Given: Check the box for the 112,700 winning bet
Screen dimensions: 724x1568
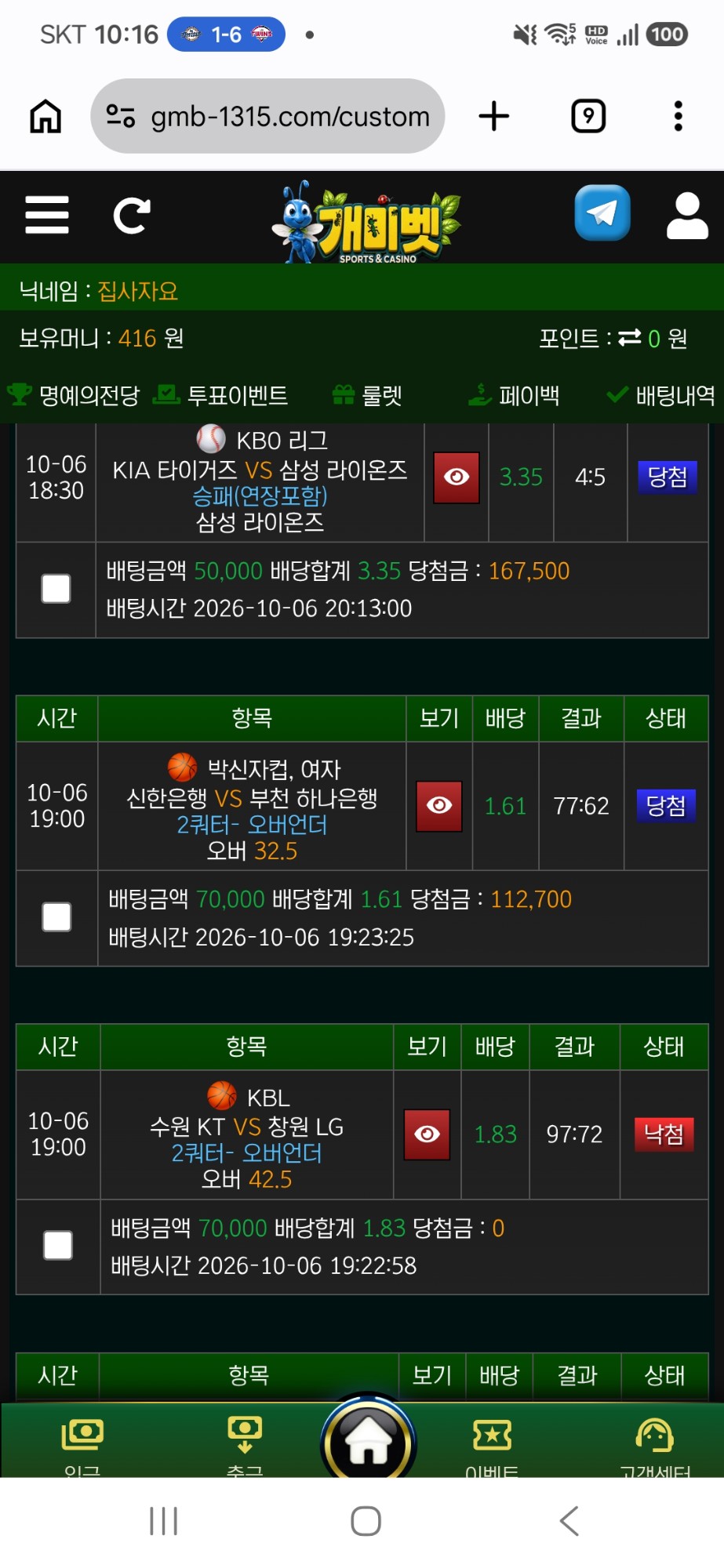Looking at the screenshot, I should [56, 917].
